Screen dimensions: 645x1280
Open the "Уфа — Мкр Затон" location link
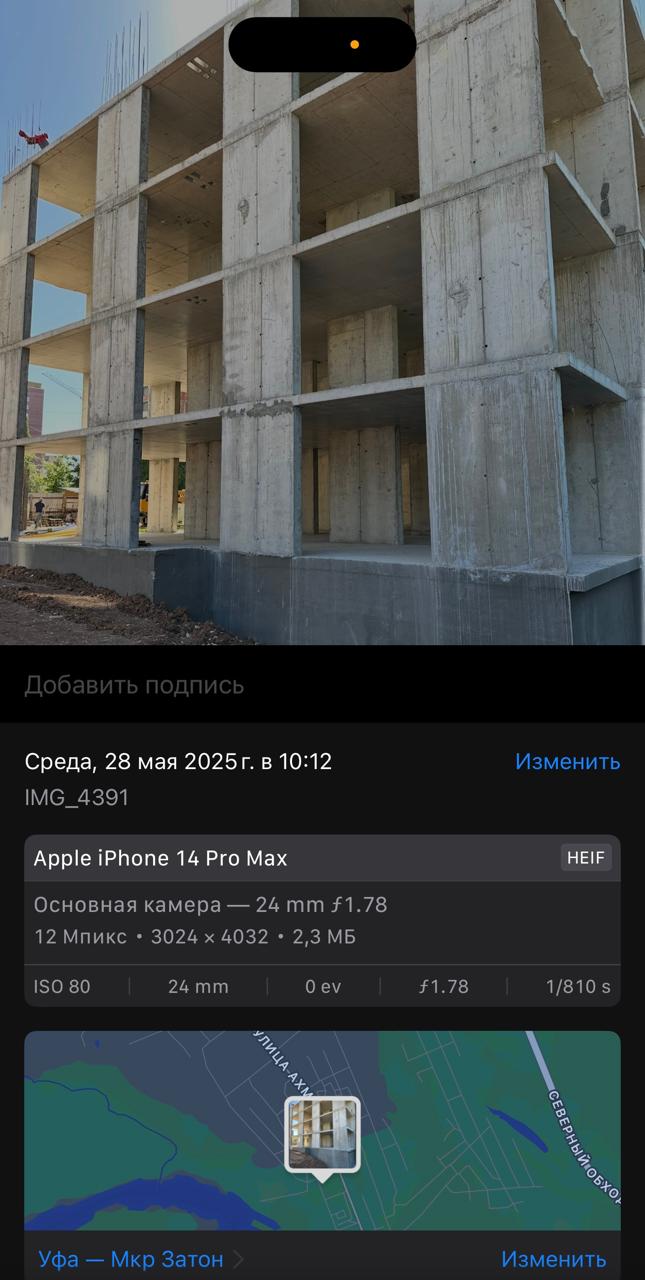click(140, 1259)
